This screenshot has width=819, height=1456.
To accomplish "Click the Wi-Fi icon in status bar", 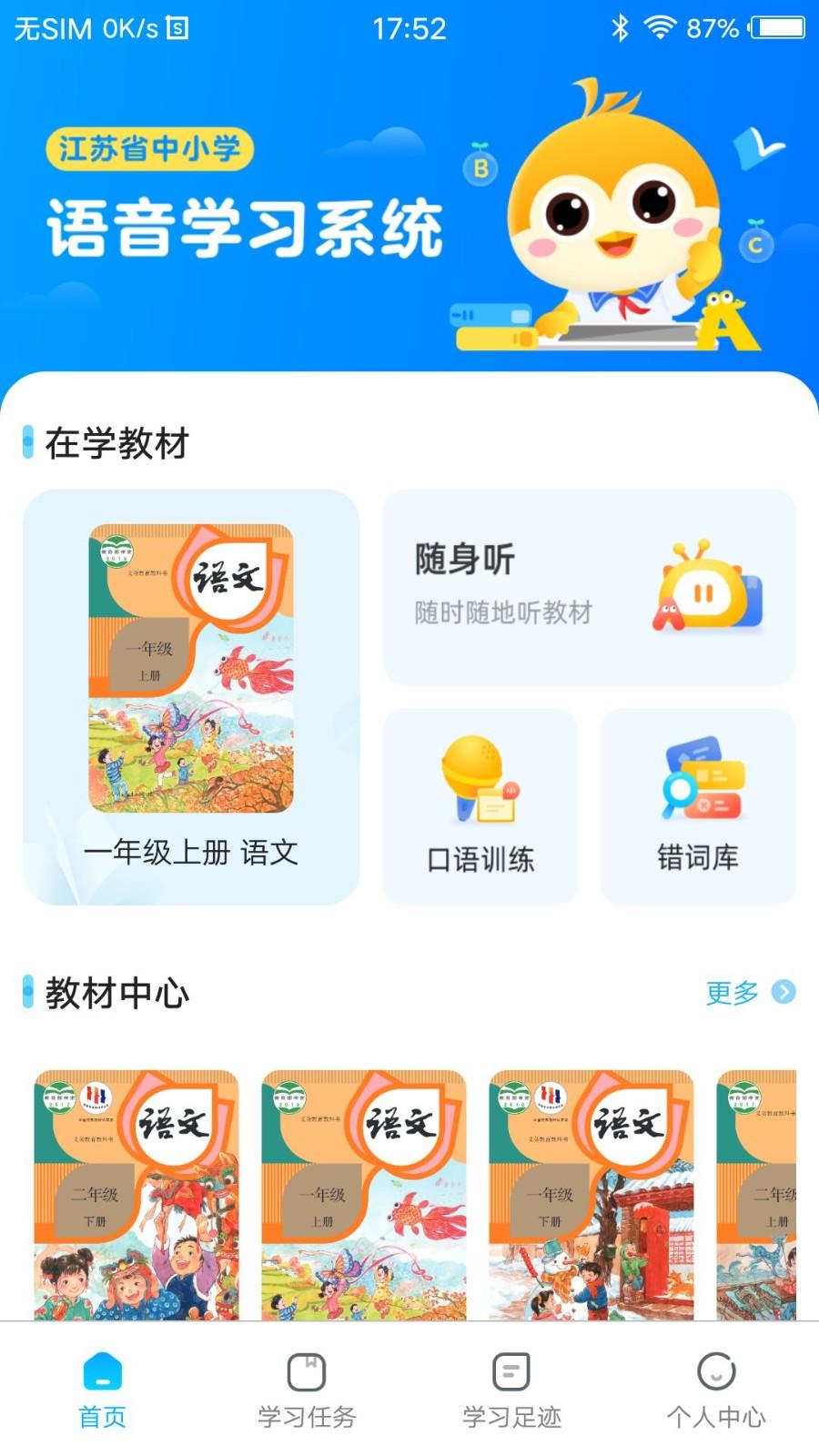I will (662, 28).
